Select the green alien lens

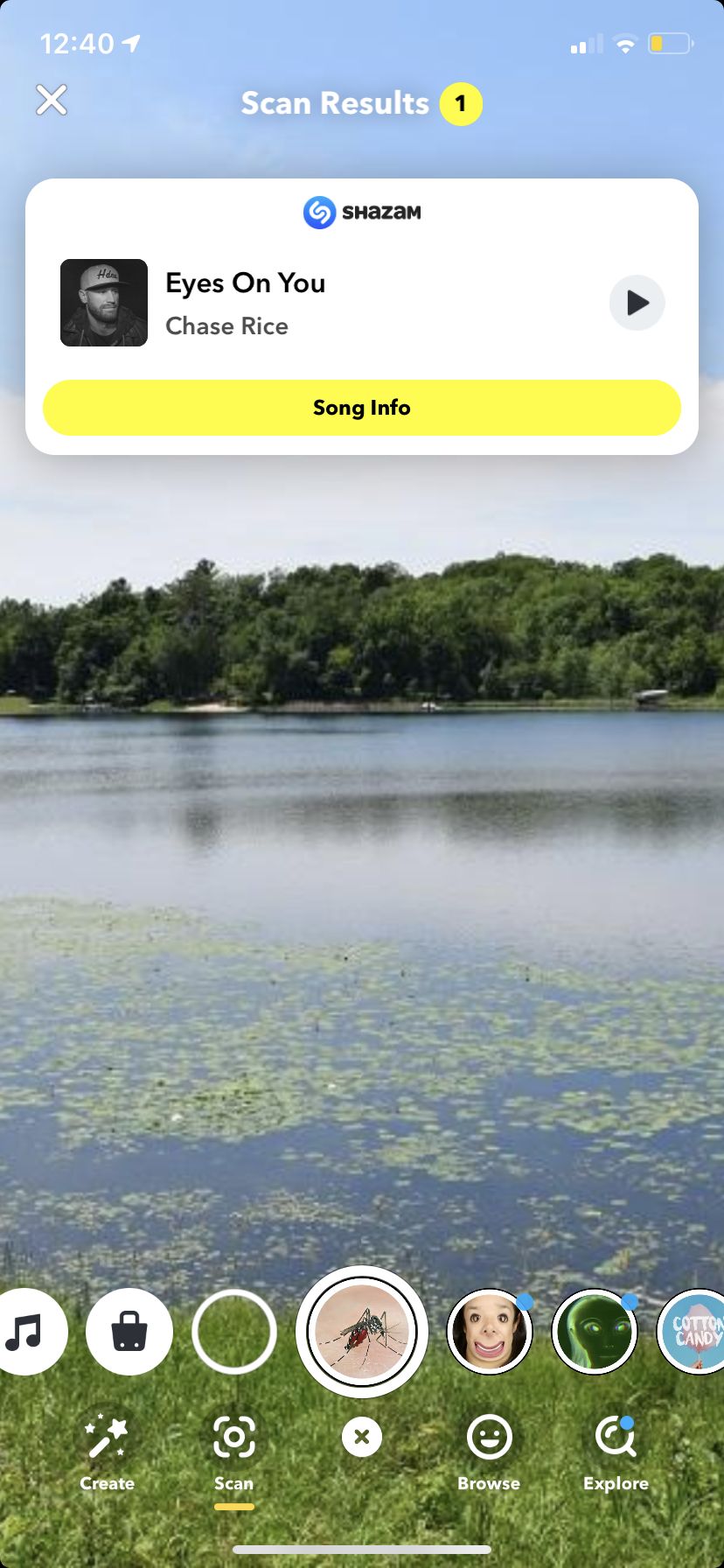tap(595, 1332)
